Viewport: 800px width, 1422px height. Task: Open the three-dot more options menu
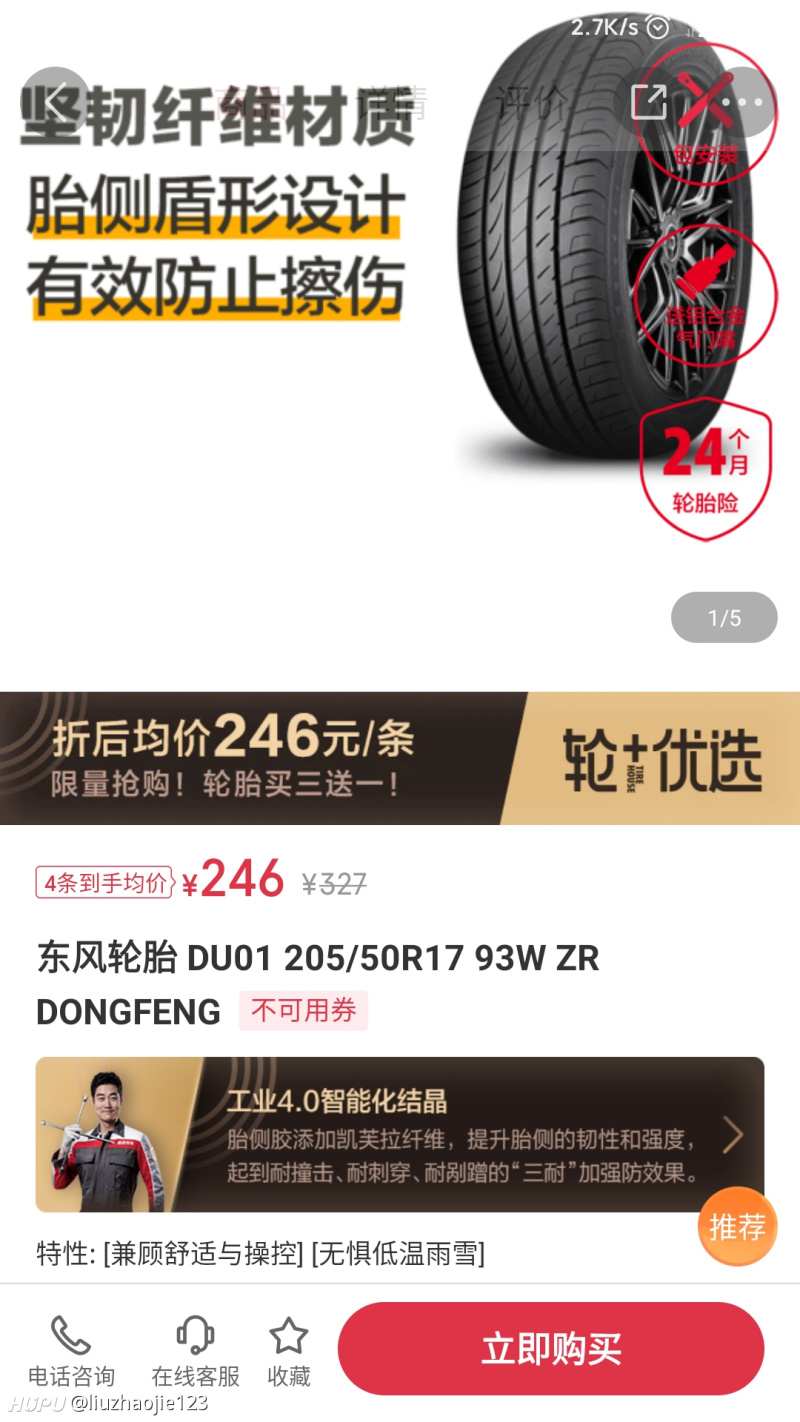click(741, 100)
